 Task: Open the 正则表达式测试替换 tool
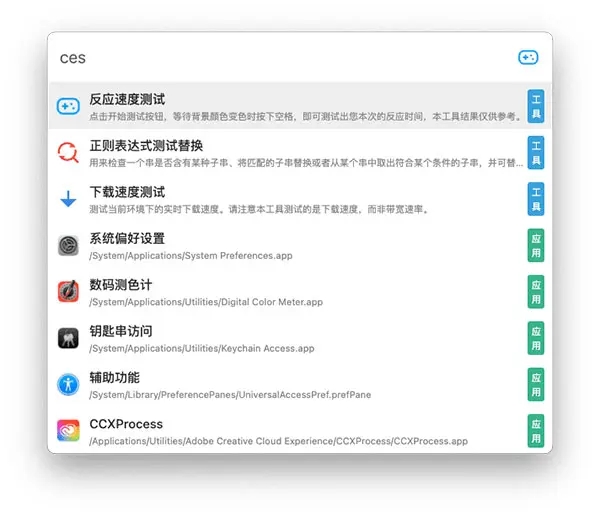pos(290,153)
